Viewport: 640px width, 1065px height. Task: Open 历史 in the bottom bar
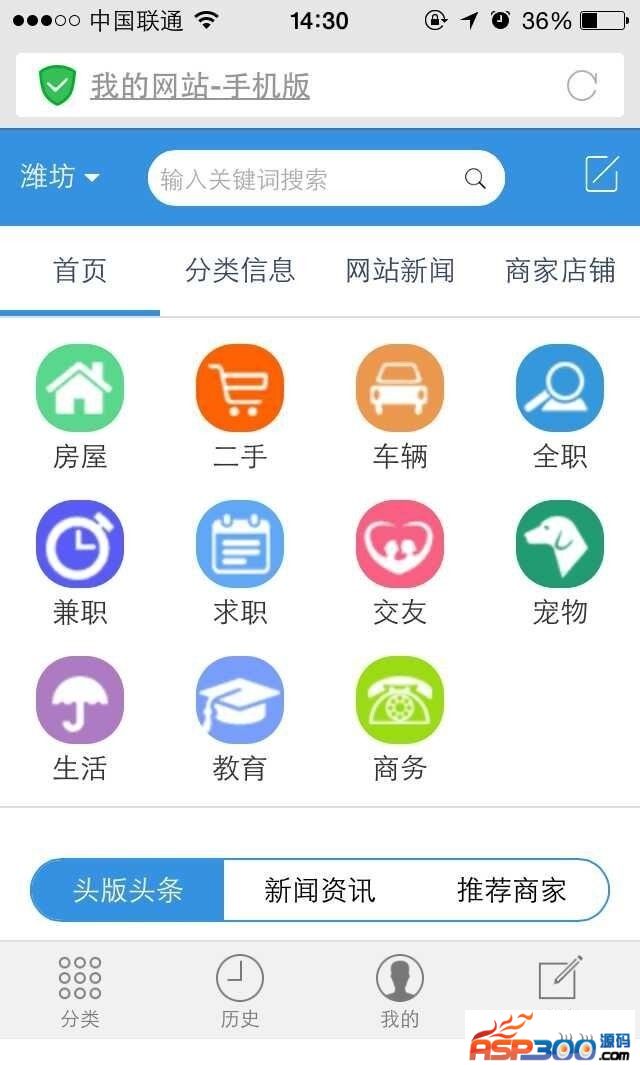240,990
